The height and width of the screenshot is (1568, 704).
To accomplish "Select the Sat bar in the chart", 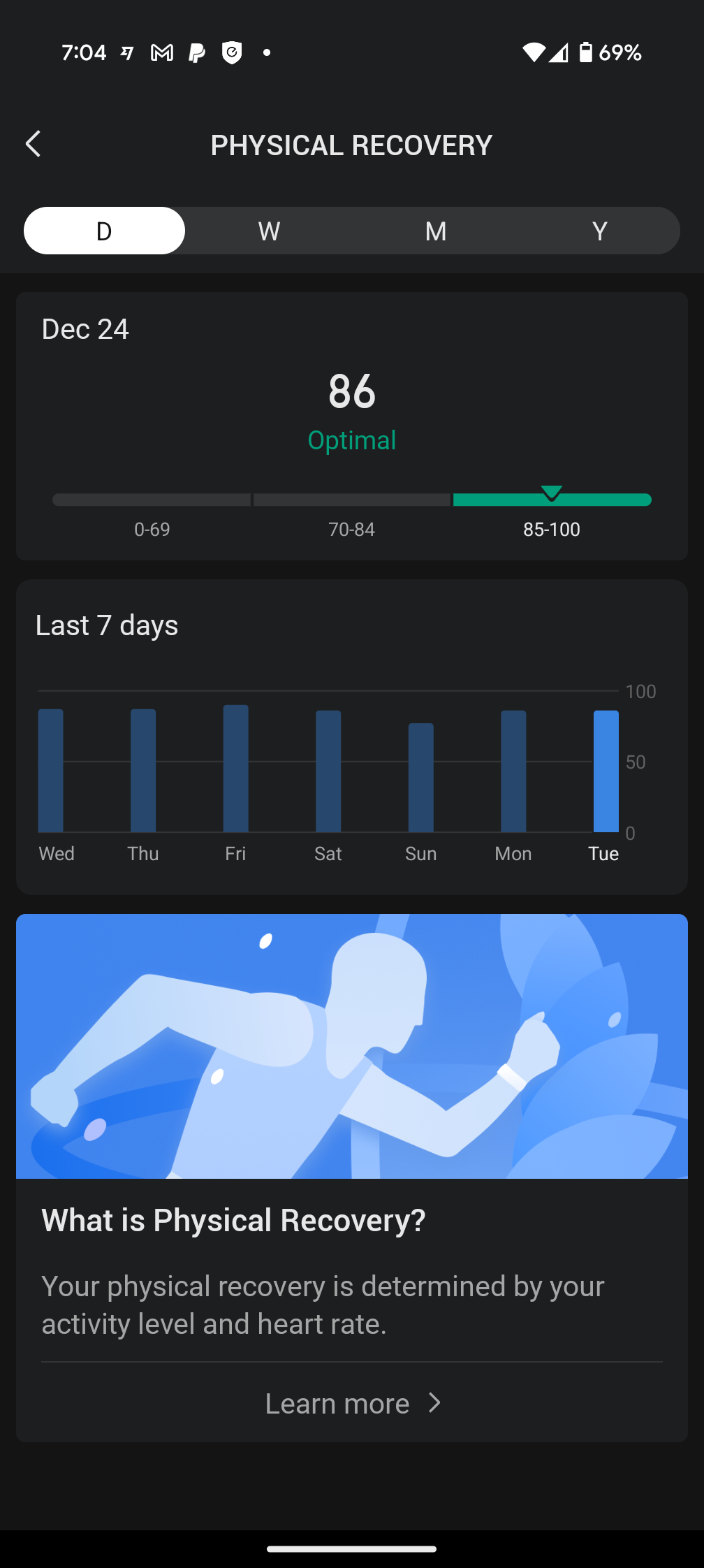I will 328,771.
